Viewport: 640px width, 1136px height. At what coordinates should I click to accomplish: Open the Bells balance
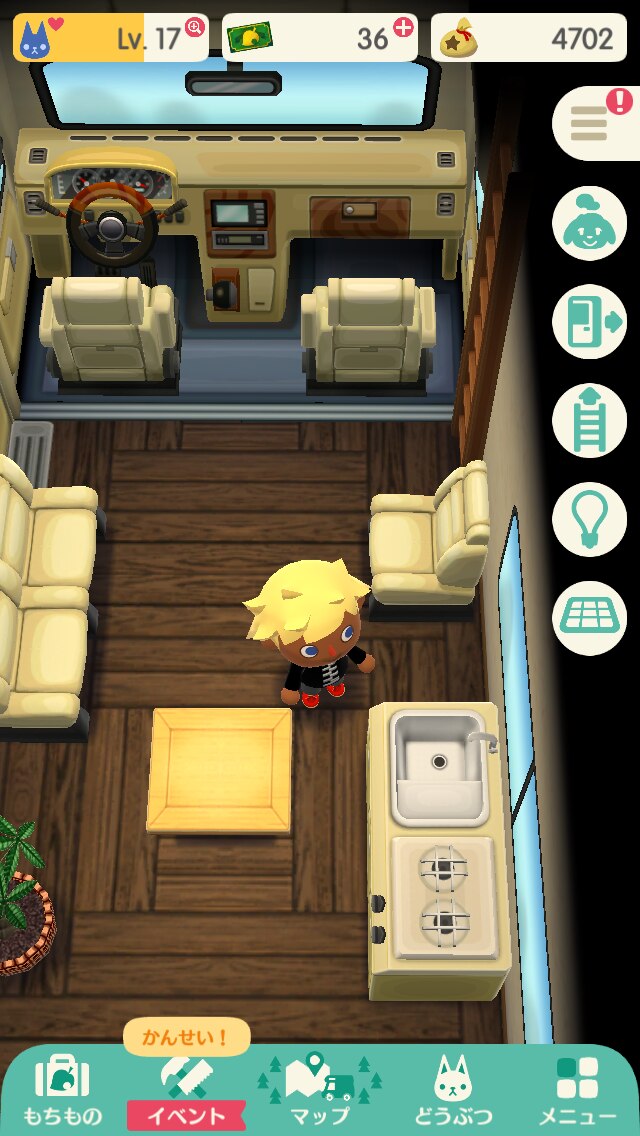[x=527, y=38]
